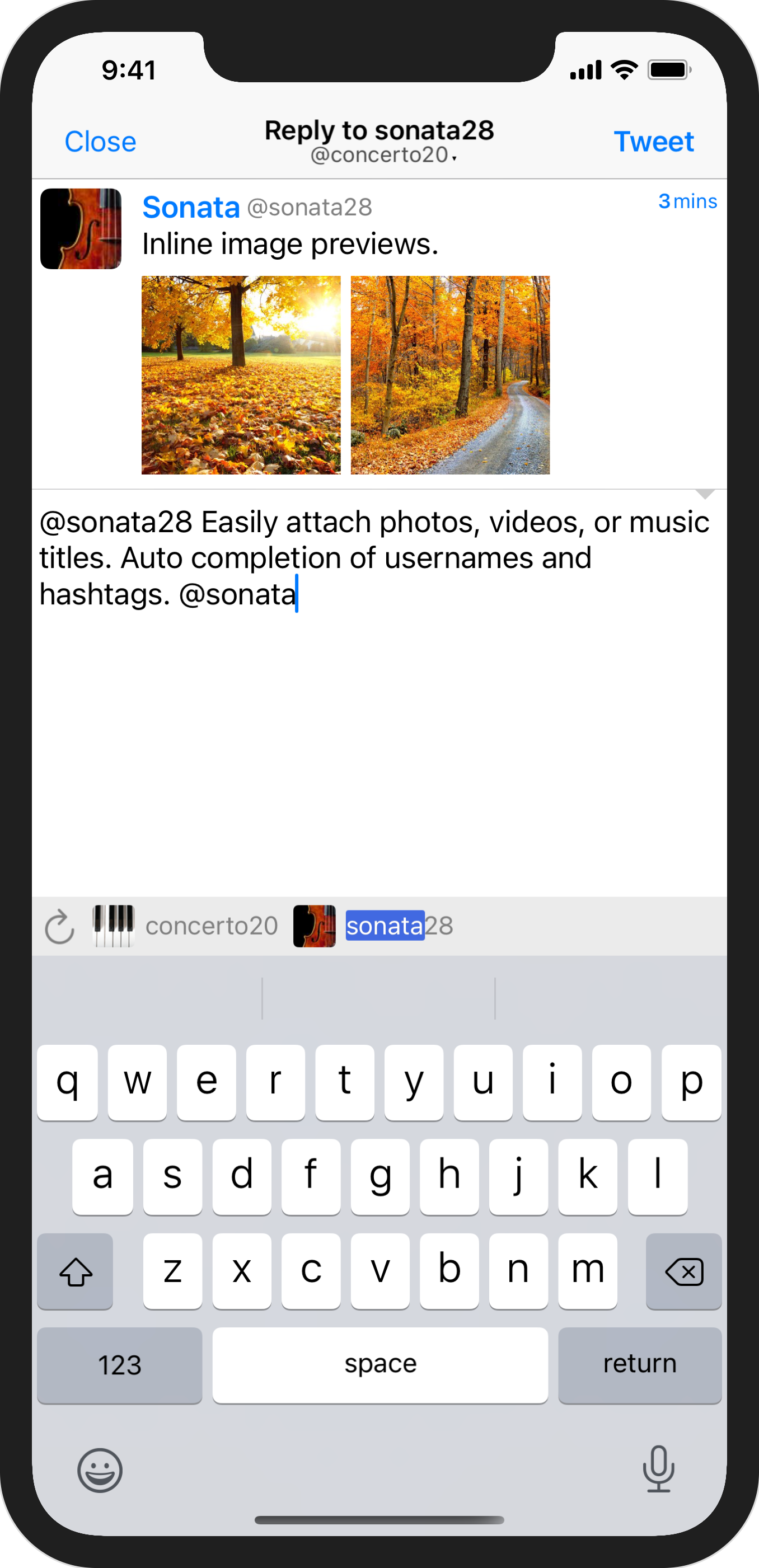Image resolution: width=759 pixels, height=1568 pixels.
Task: Autocomplete with sonata28 suggestion
Action: [x=399, y=927]
